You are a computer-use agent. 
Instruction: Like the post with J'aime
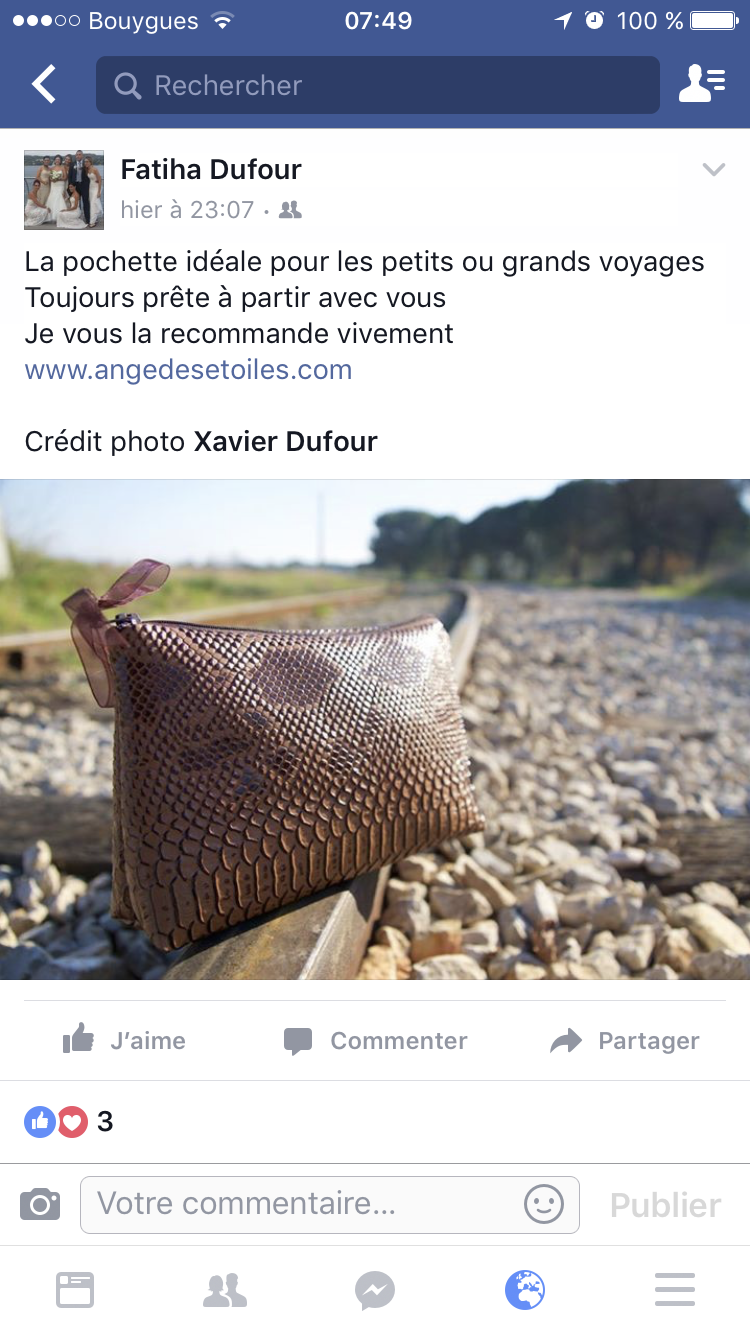click(125, 1041)
